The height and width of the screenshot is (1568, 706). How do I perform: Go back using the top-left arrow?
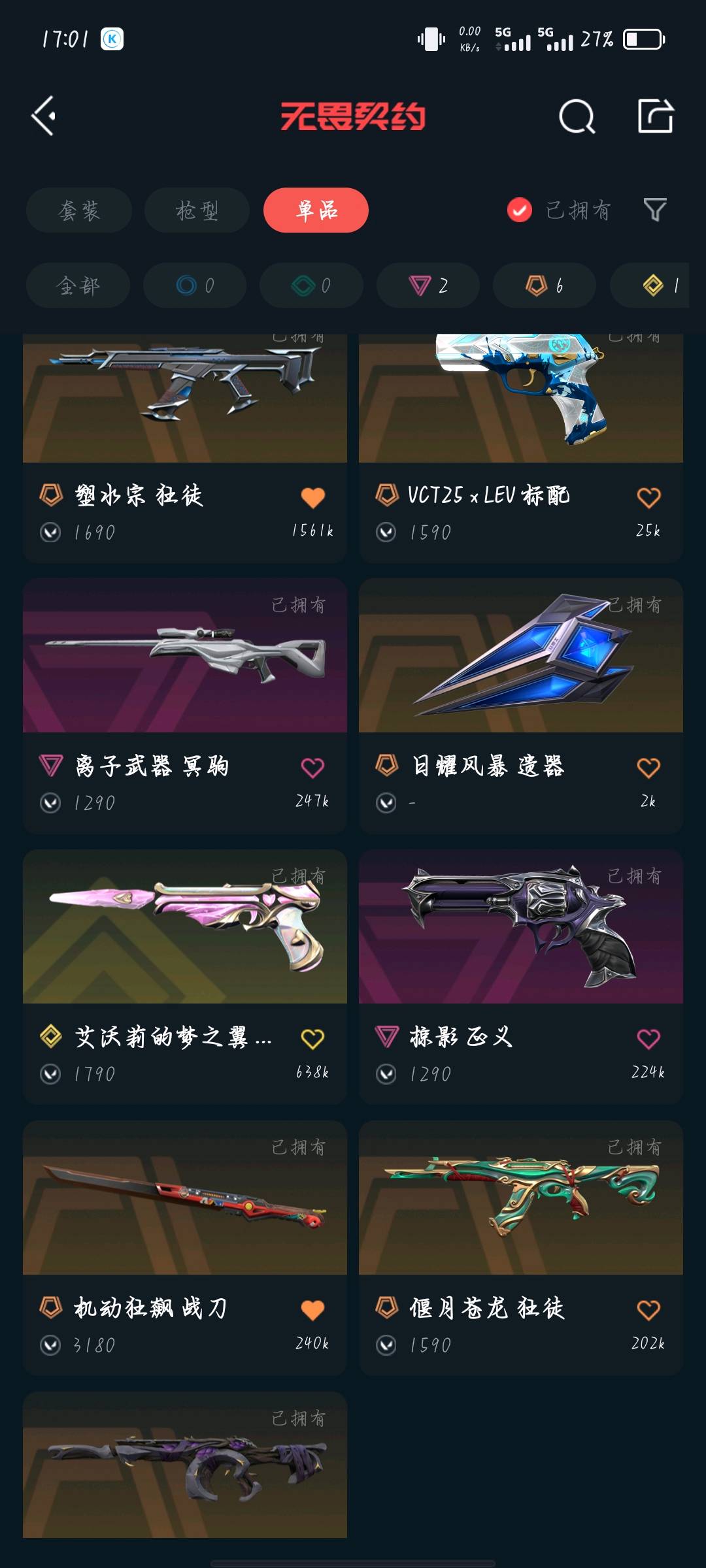click(x=44, y=116)
